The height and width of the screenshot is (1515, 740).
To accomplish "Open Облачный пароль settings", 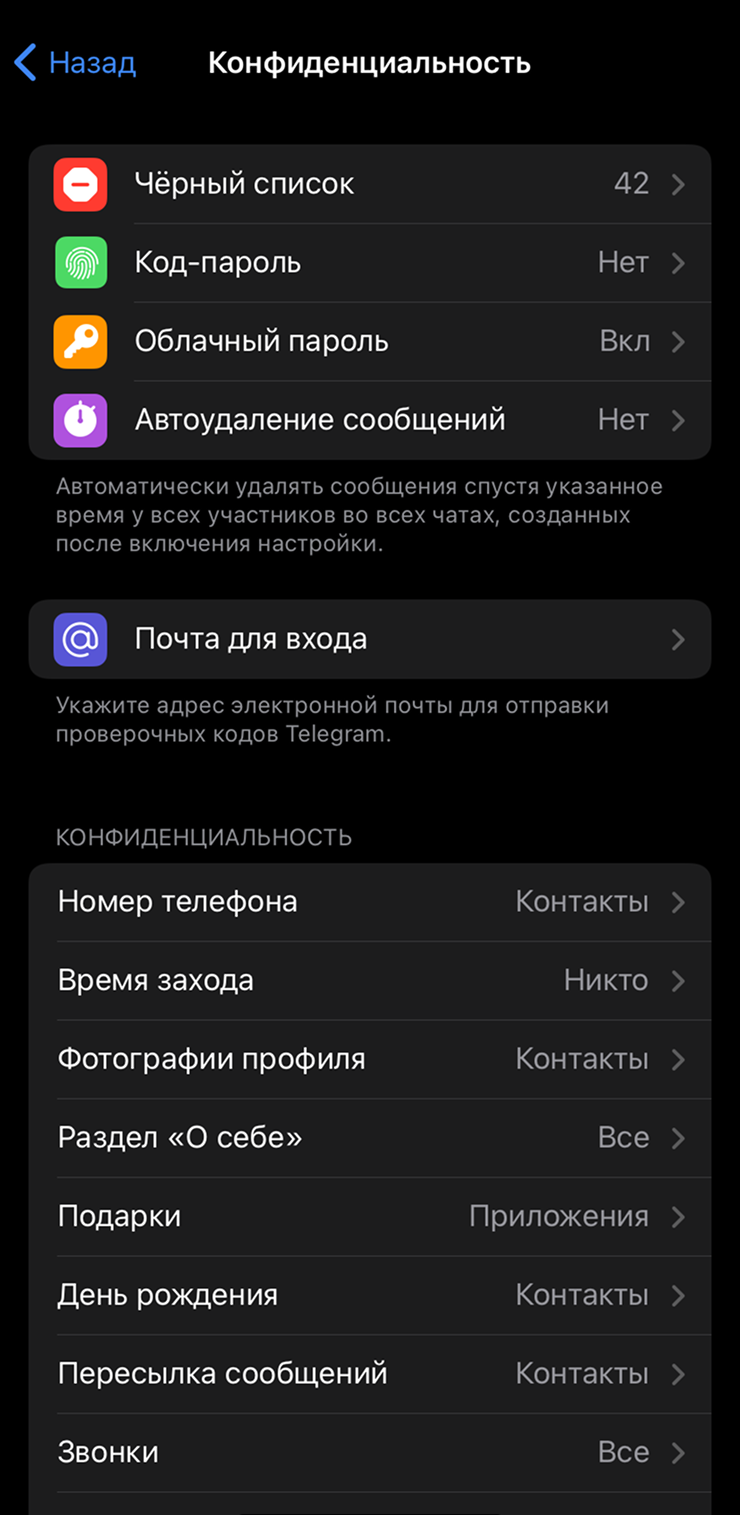I will (x=370, y=342).
